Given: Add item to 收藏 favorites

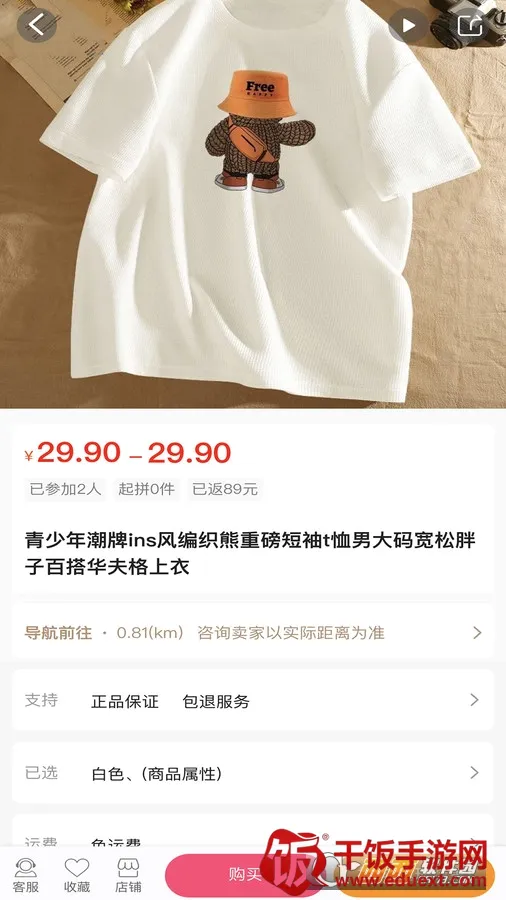Looking at the screenshot, I should point(77,875).
